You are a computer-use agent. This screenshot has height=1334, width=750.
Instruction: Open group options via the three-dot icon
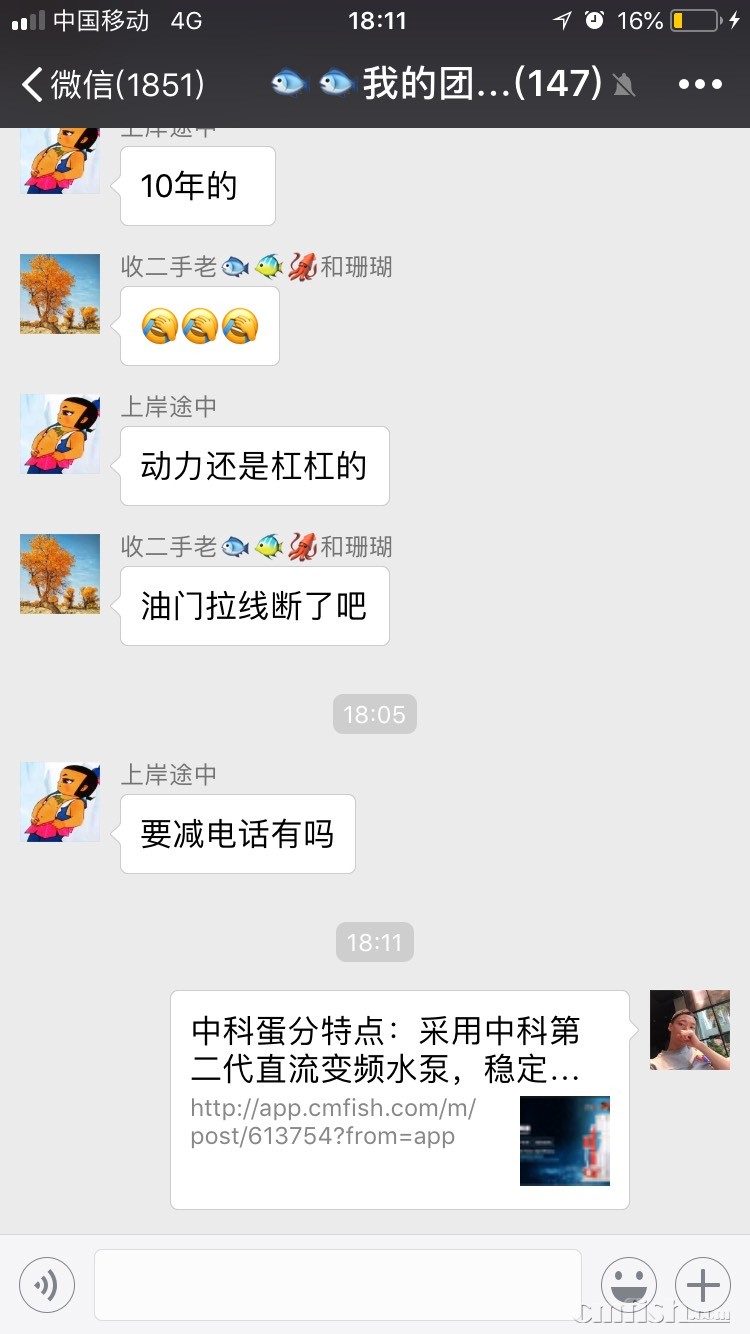700,86
